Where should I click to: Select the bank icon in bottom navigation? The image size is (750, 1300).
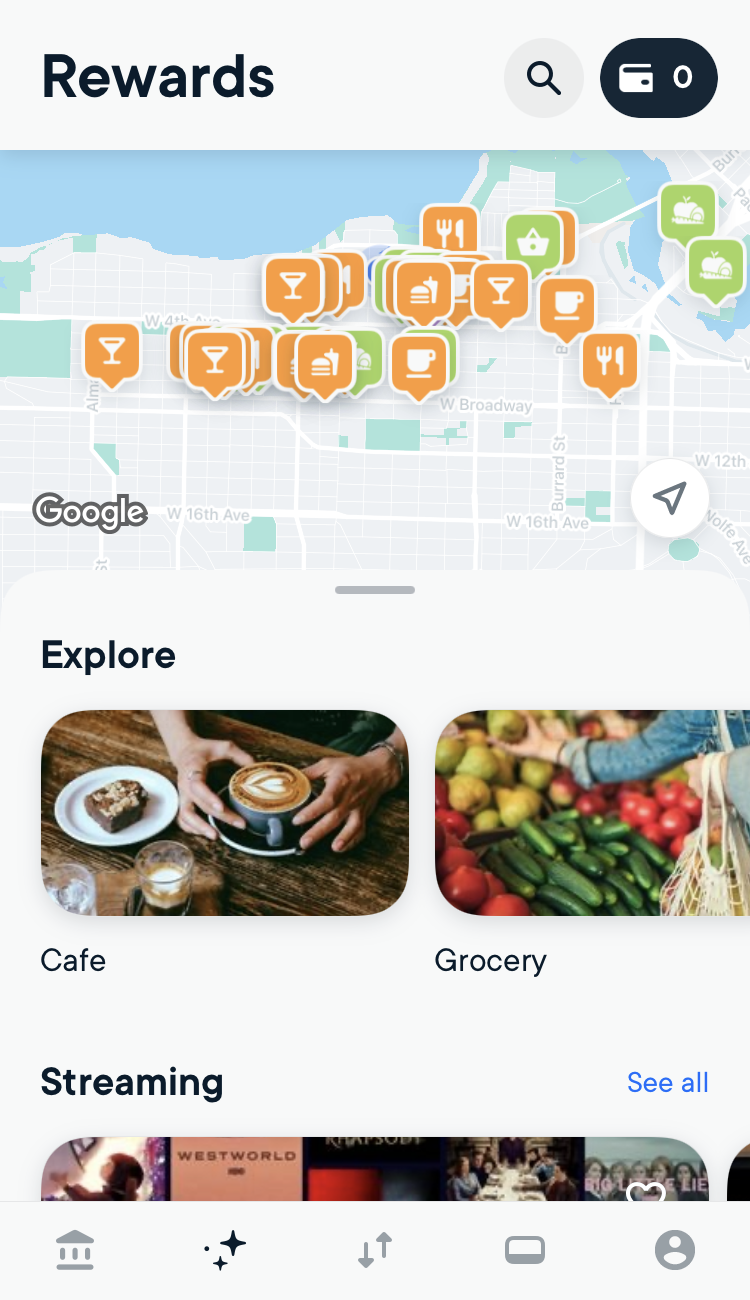pos(75,1249)
